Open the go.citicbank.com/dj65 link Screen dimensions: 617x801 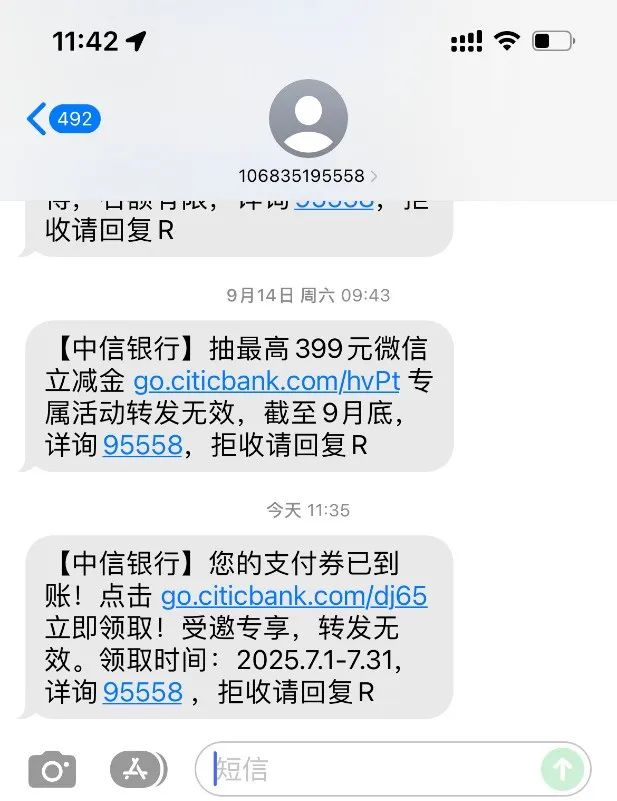coord(294,596)
